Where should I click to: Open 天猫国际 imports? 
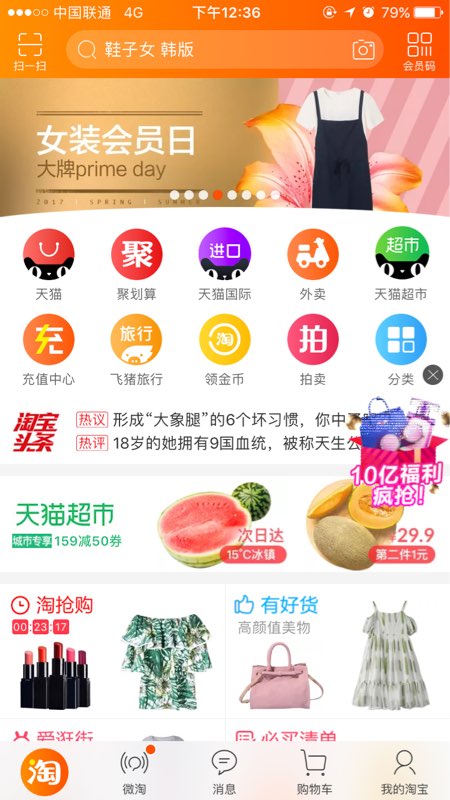pyautogui.click(x=224, y=264)
